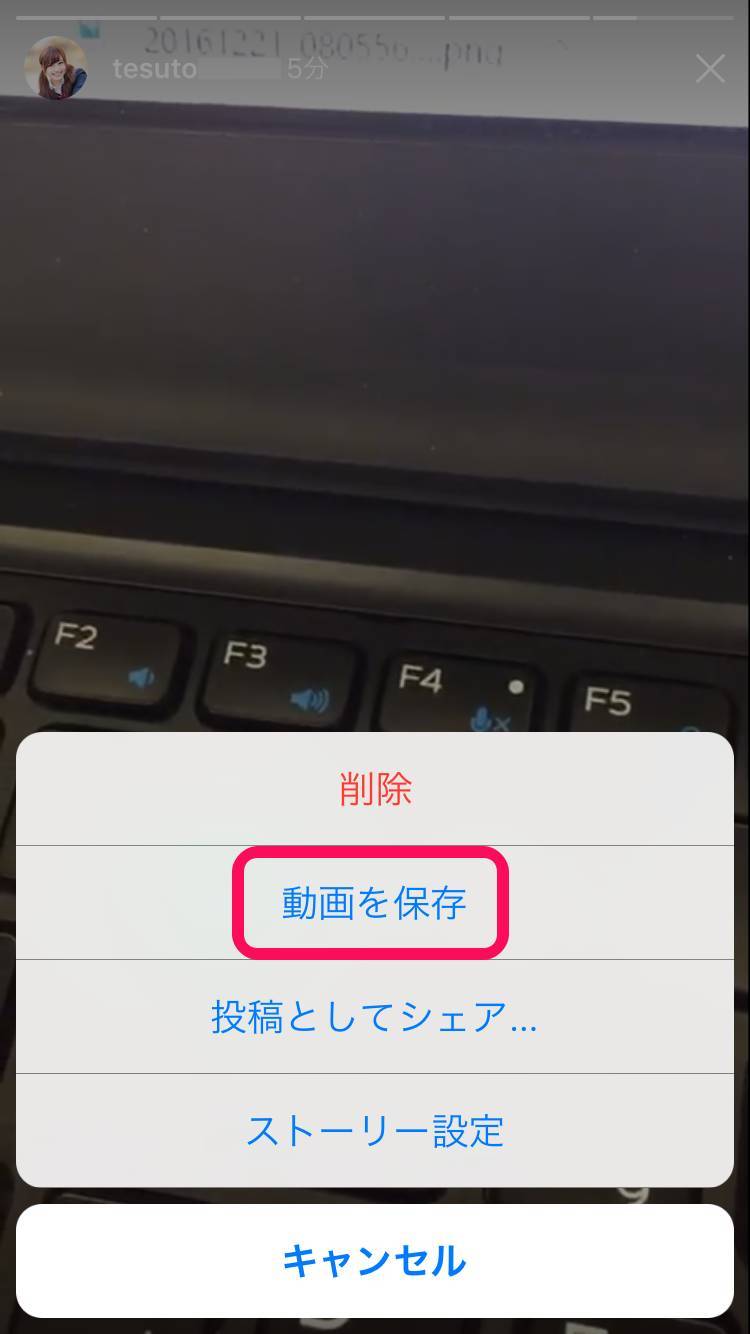Open tesuto's profile picture
Viewport: 750px width, 1334px height.
[x=55, y=68]
